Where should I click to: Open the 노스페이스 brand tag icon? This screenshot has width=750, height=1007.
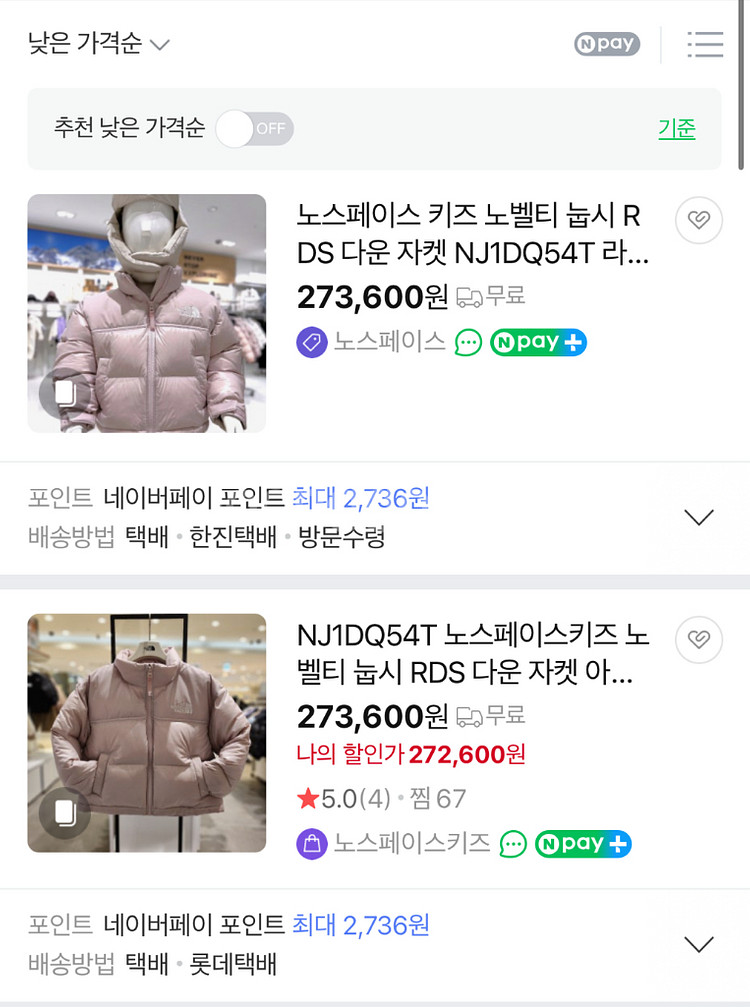click(x=311, y=342)
